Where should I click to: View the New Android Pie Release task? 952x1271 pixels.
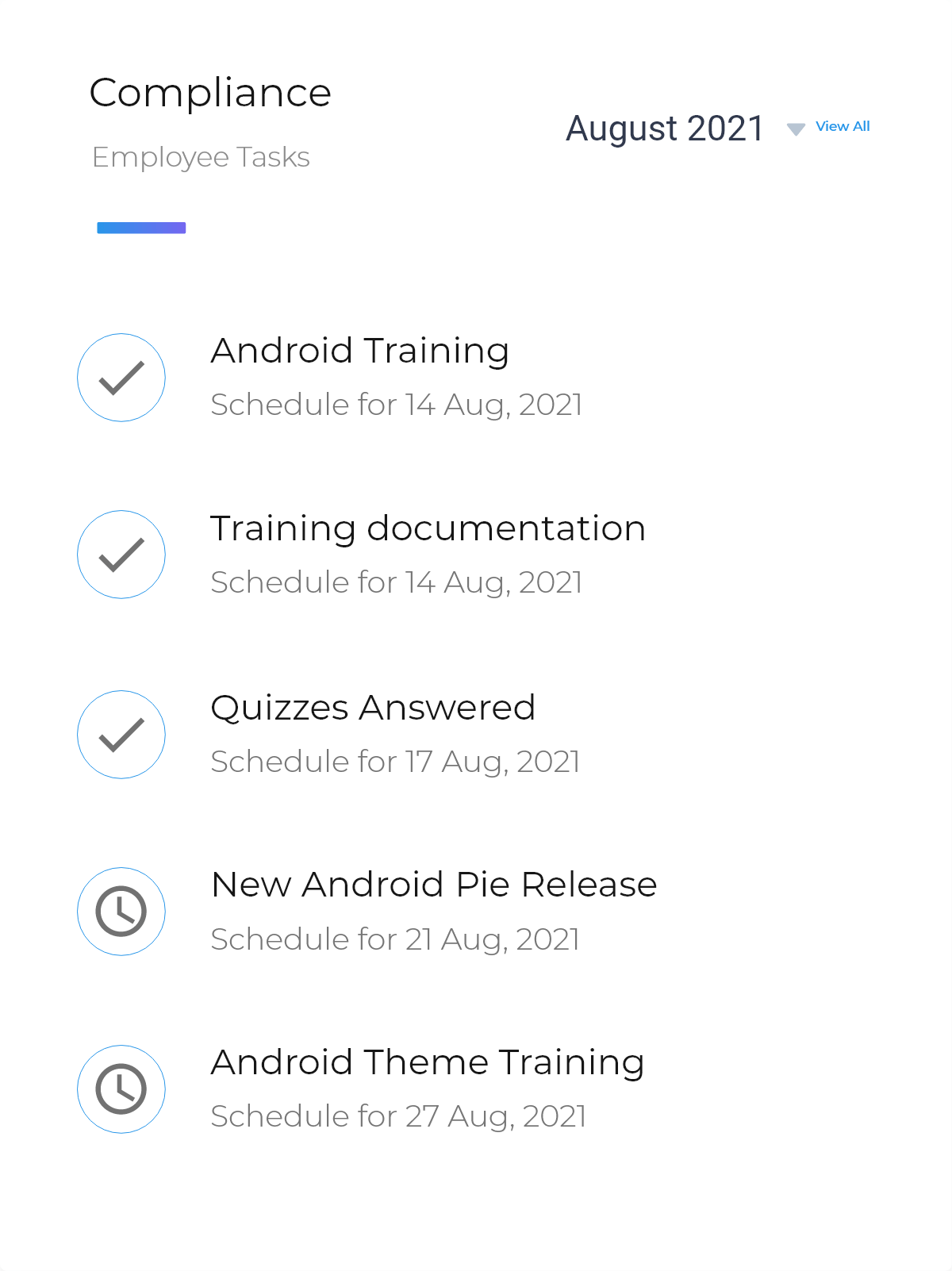[x=434, y=885]
